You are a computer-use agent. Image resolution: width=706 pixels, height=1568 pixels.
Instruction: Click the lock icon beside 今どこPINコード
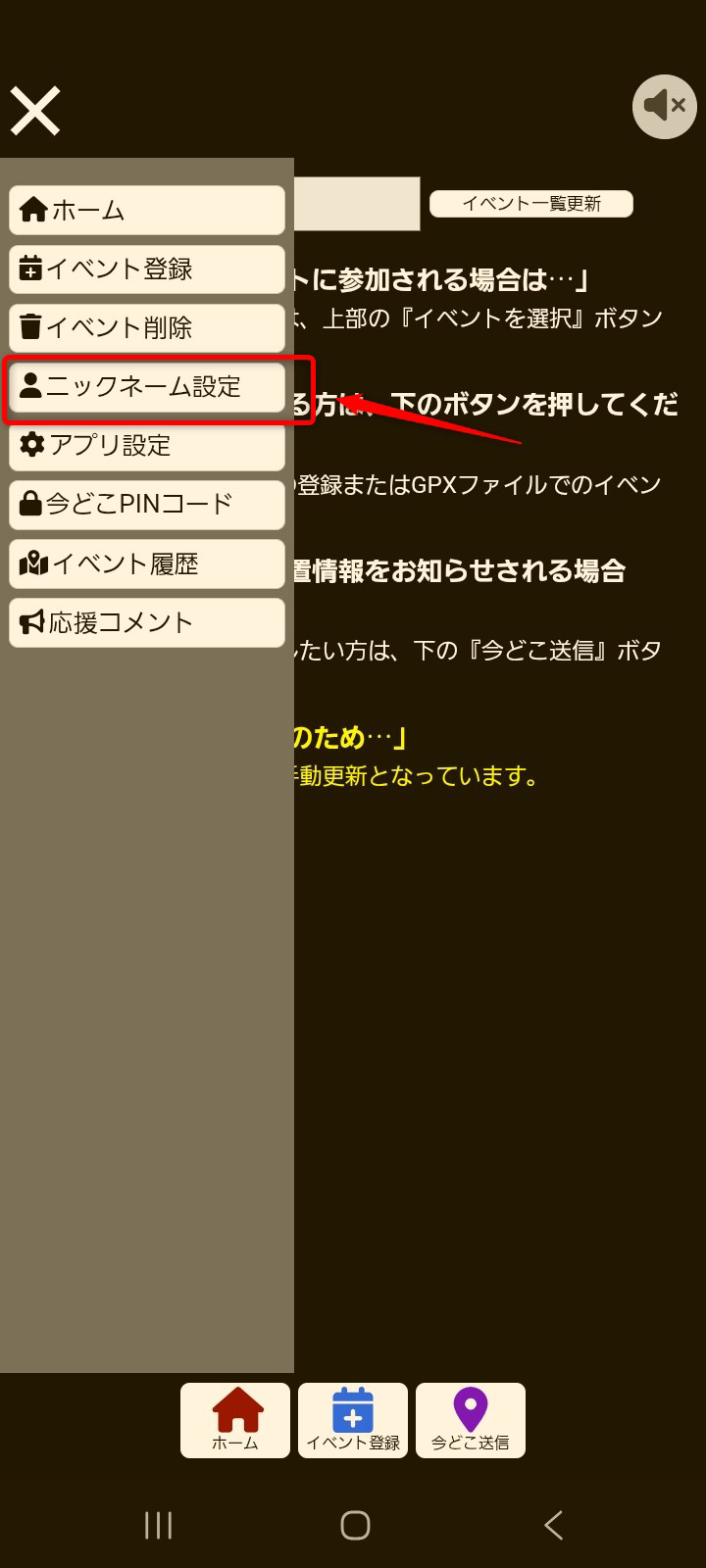point(30,504)
